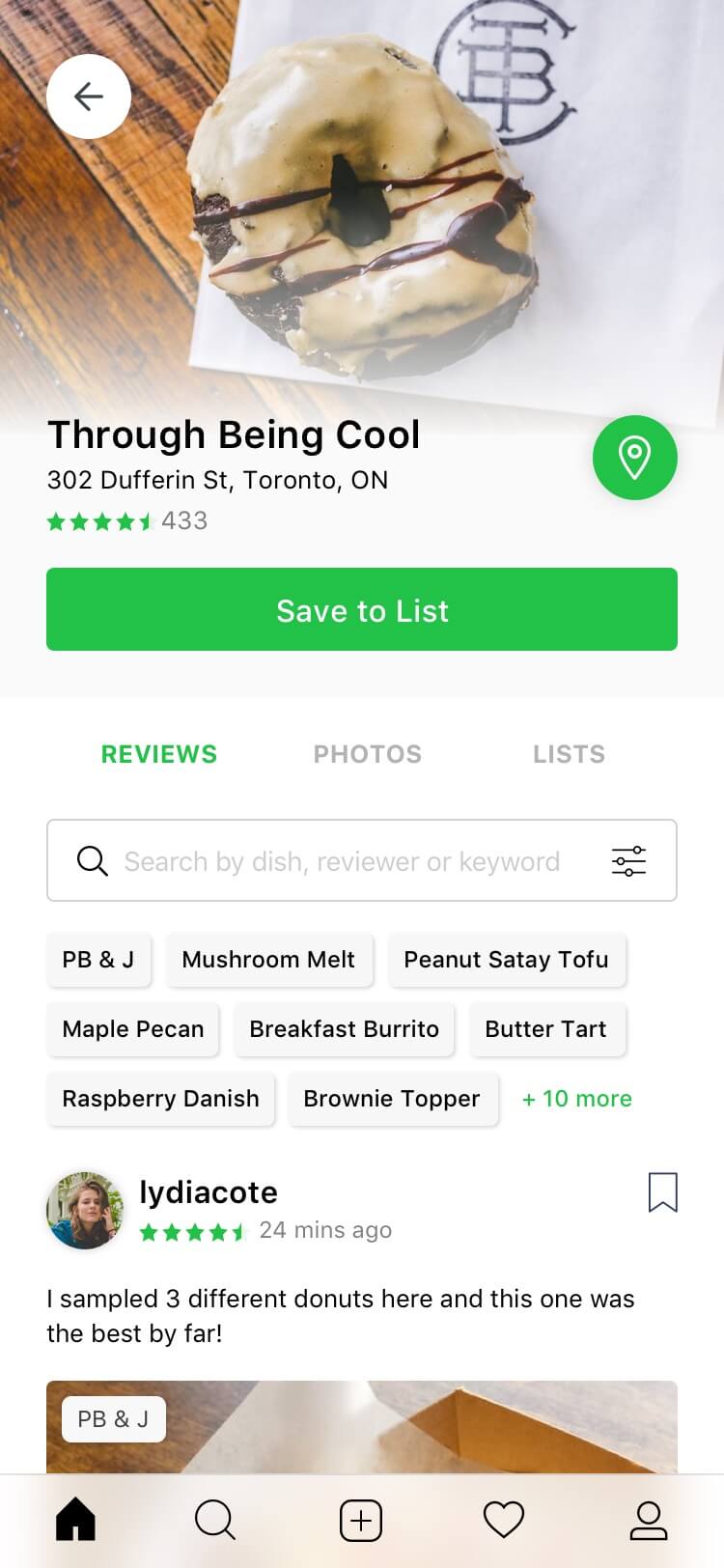
Task: Filter reviews by PB & J chip
Action: pyautogui.click(x=98, y=960)
